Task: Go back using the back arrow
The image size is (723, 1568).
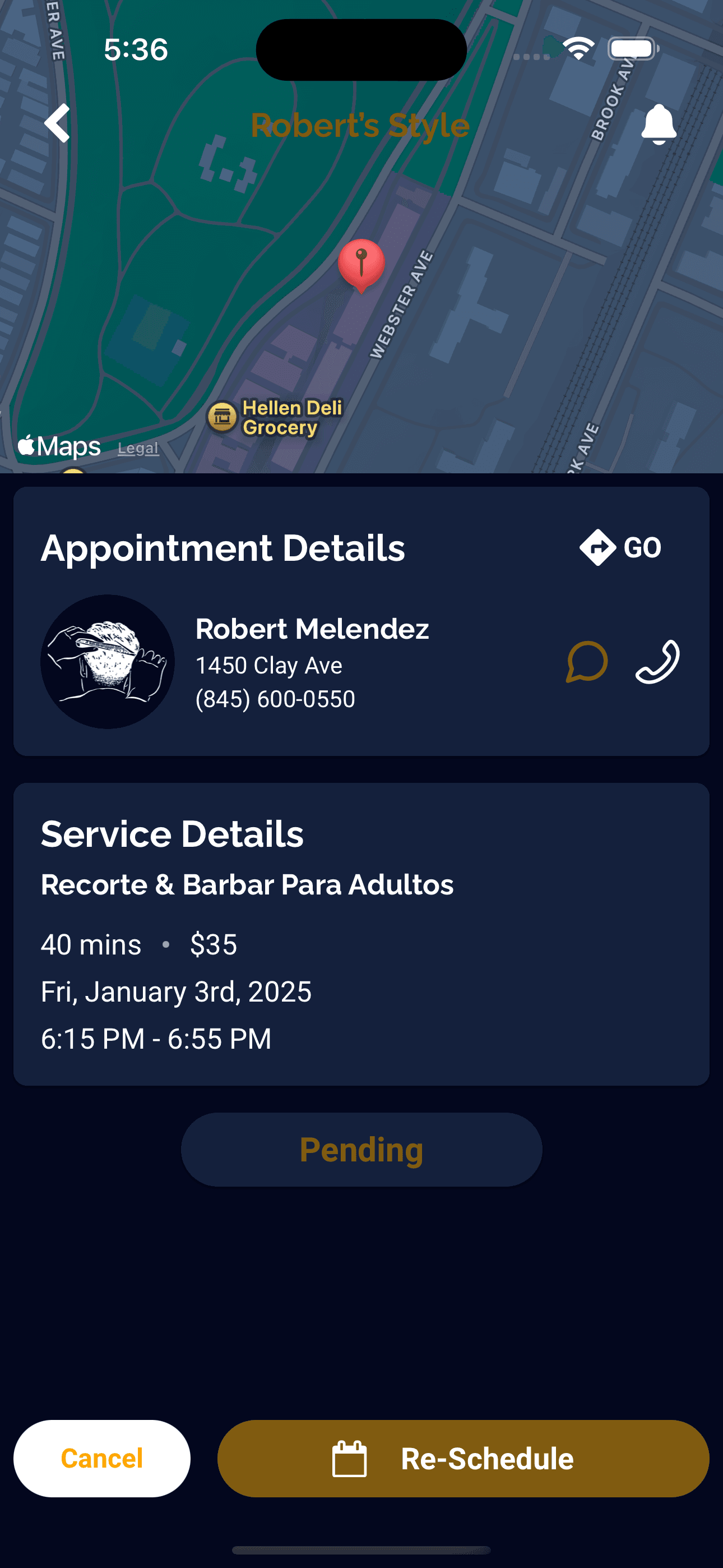Action: 58,123
